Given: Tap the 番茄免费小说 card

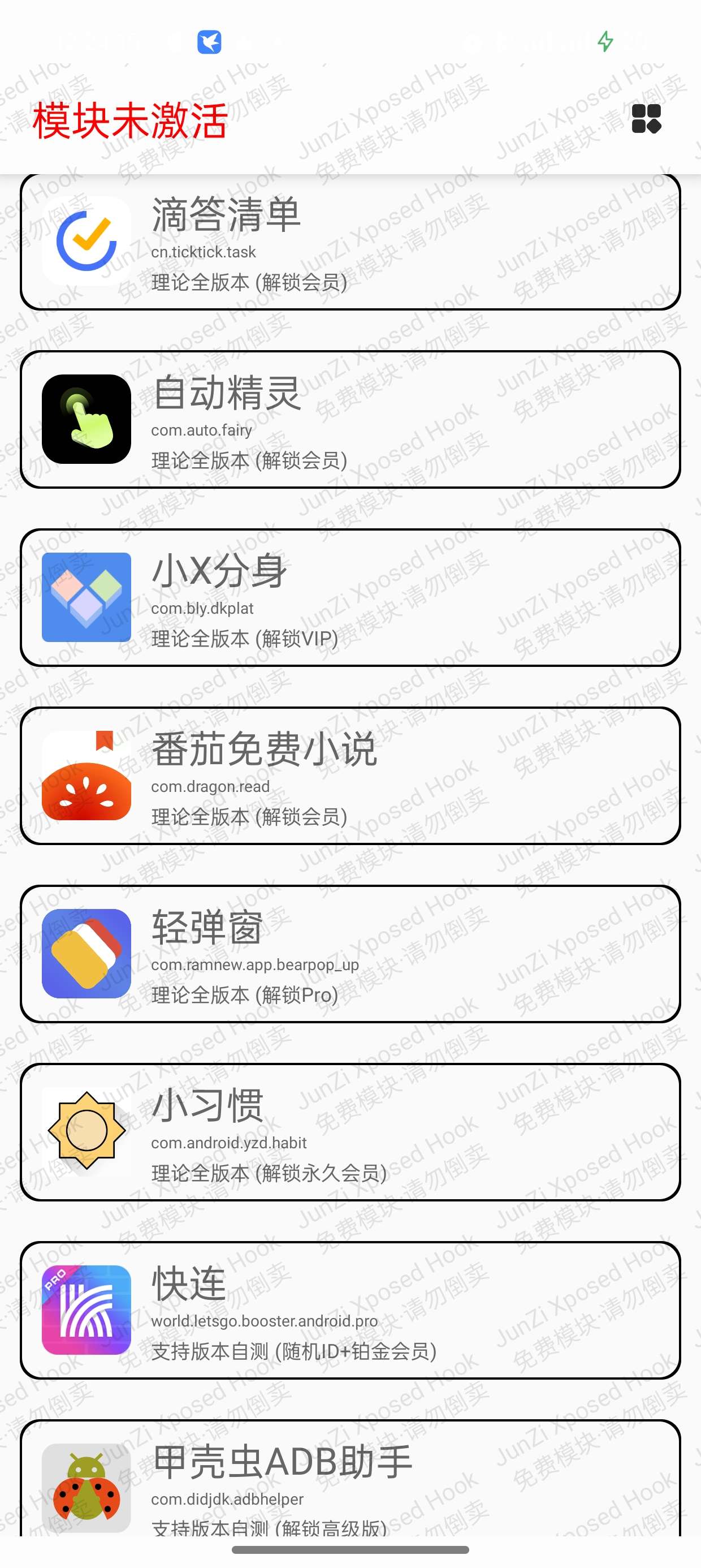Looking at the screenshot, I should pyautogui.click(x=350, y=776).
